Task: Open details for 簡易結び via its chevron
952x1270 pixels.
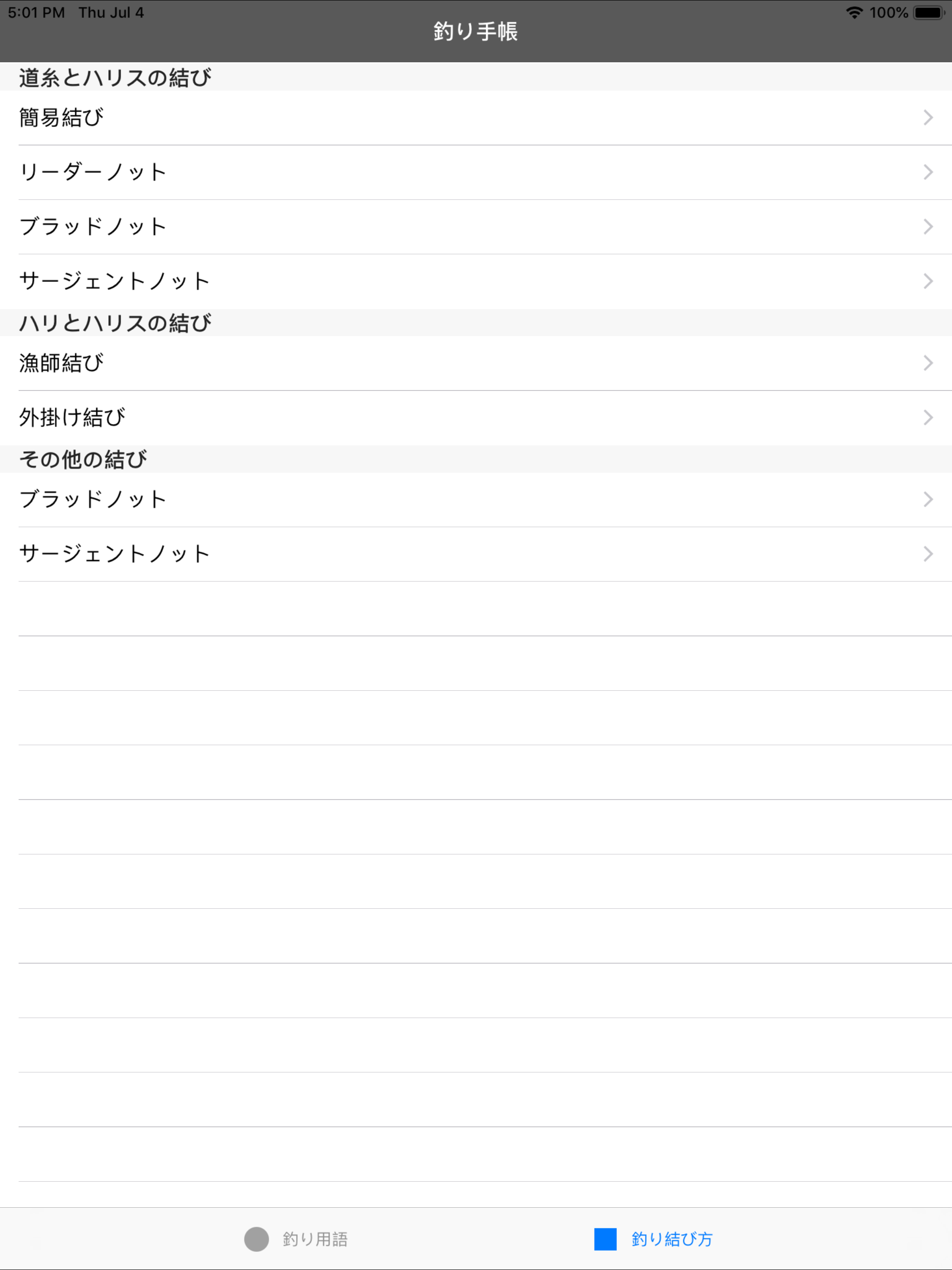Action: [x=928, y=118]
